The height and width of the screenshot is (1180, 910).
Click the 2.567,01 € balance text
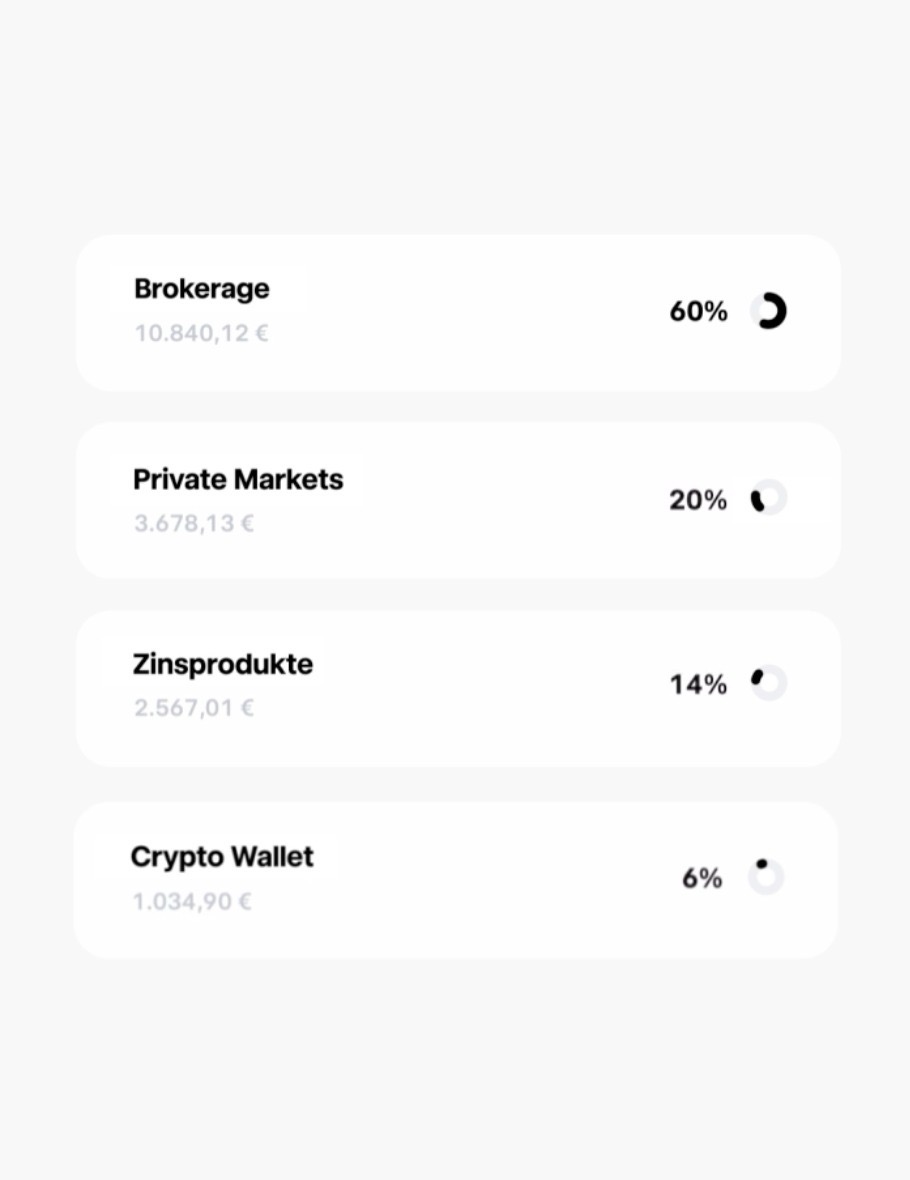coord(194,707)
